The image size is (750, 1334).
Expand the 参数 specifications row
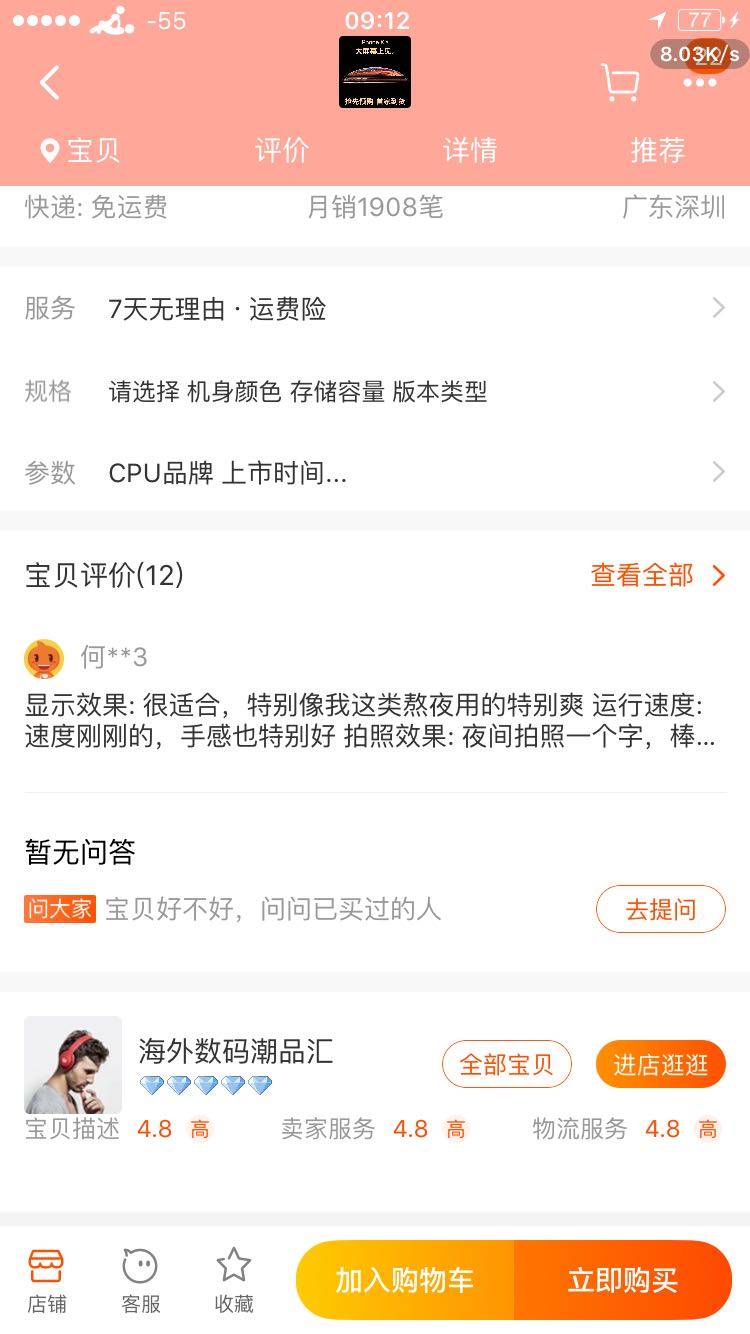[375, 472]
